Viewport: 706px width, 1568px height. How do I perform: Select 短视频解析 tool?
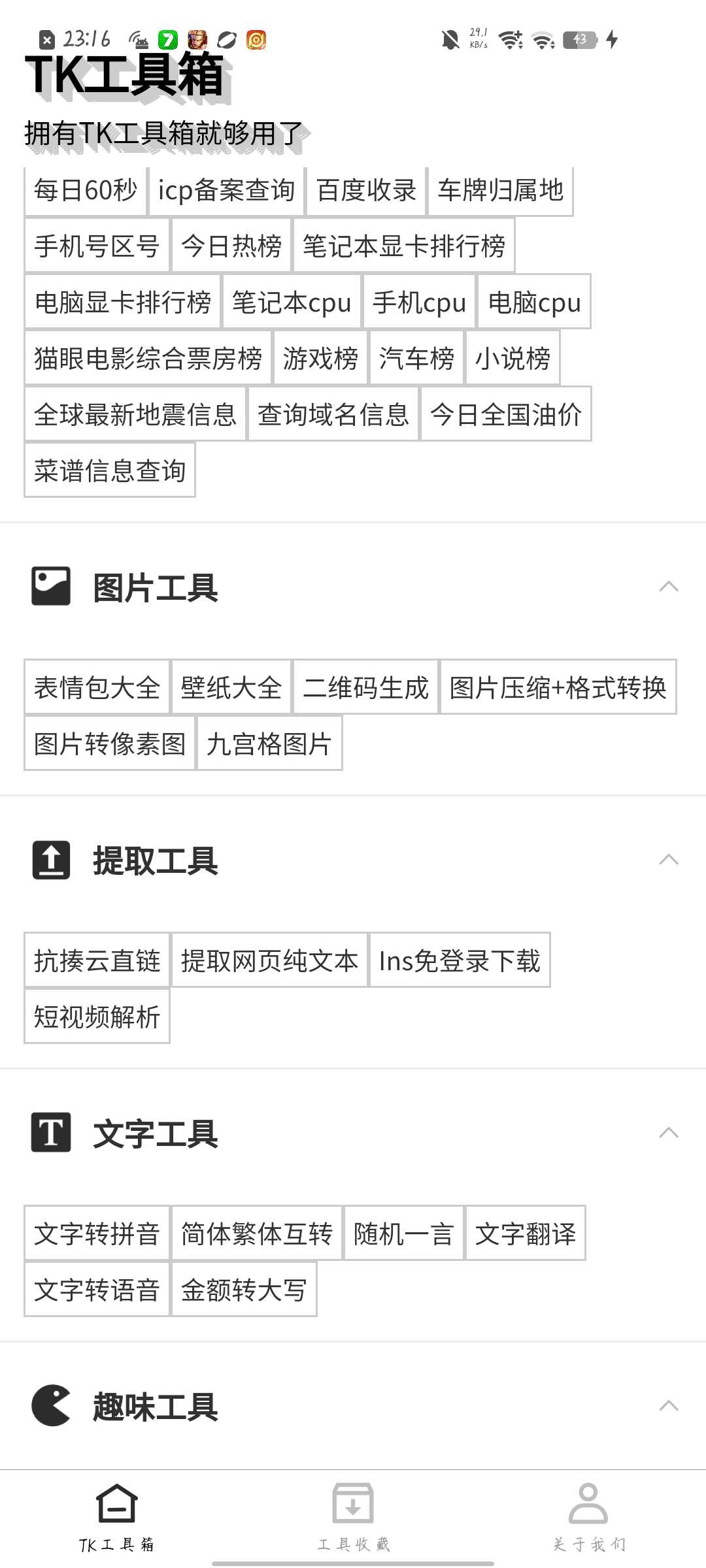click(97, 1017)
